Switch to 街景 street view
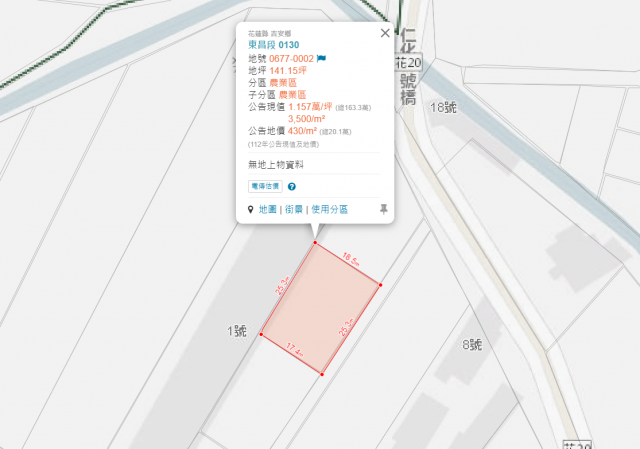The width and height of the screenshot is (640, 449). point(294,209)
